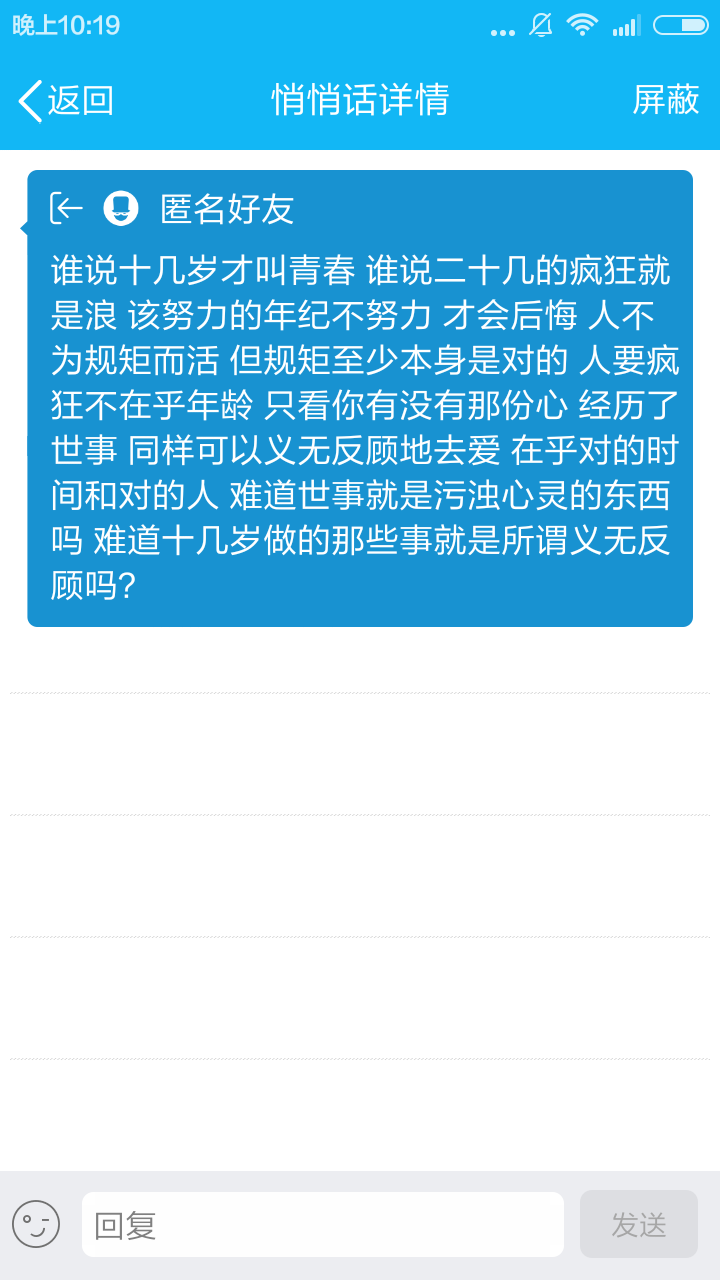Focus the 回复 reply text field
The image size is (720, 1280).
[x=322, y=1224]
